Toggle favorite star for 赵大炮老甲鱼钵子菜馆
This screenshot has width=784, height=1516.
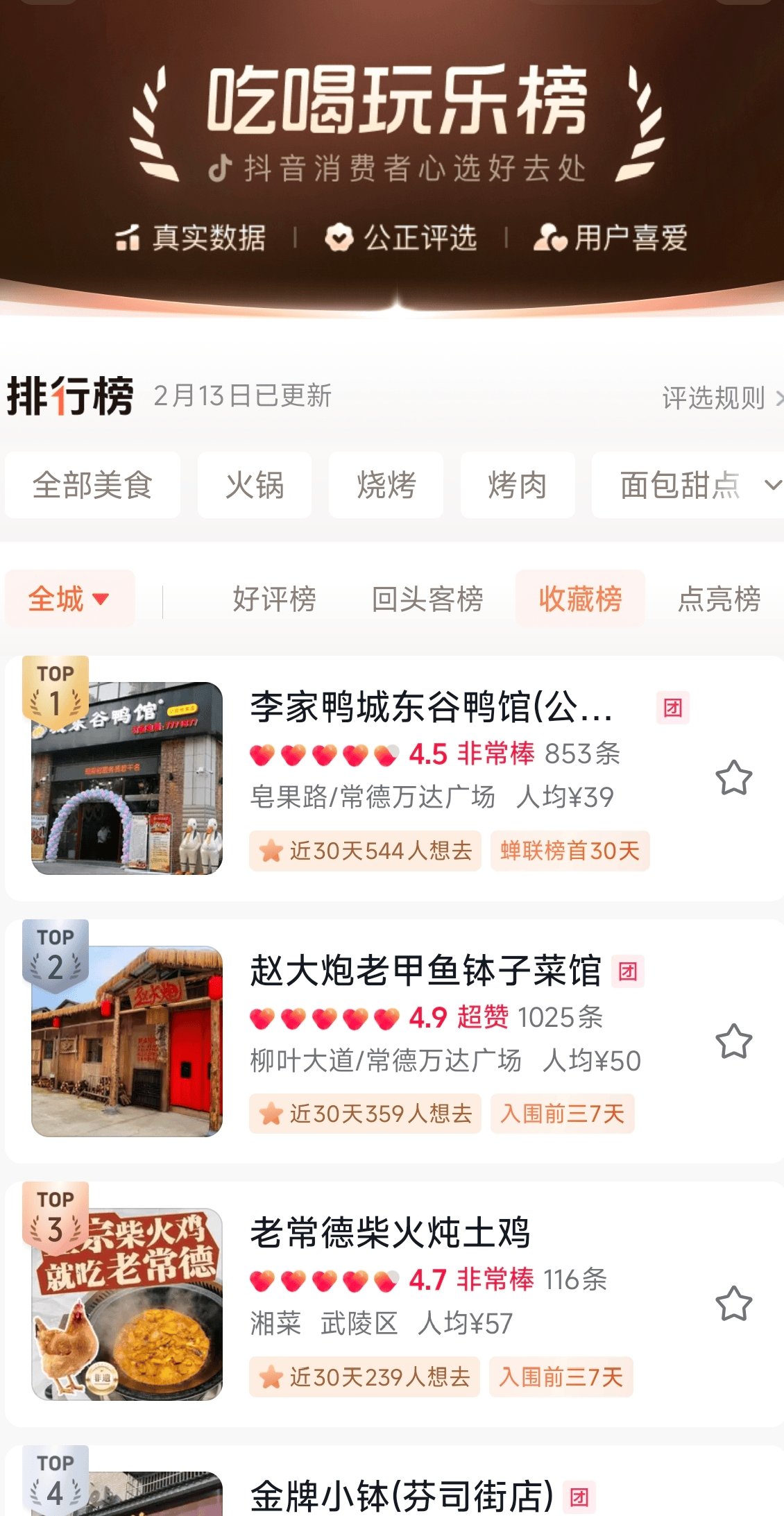click(733, 1041)
